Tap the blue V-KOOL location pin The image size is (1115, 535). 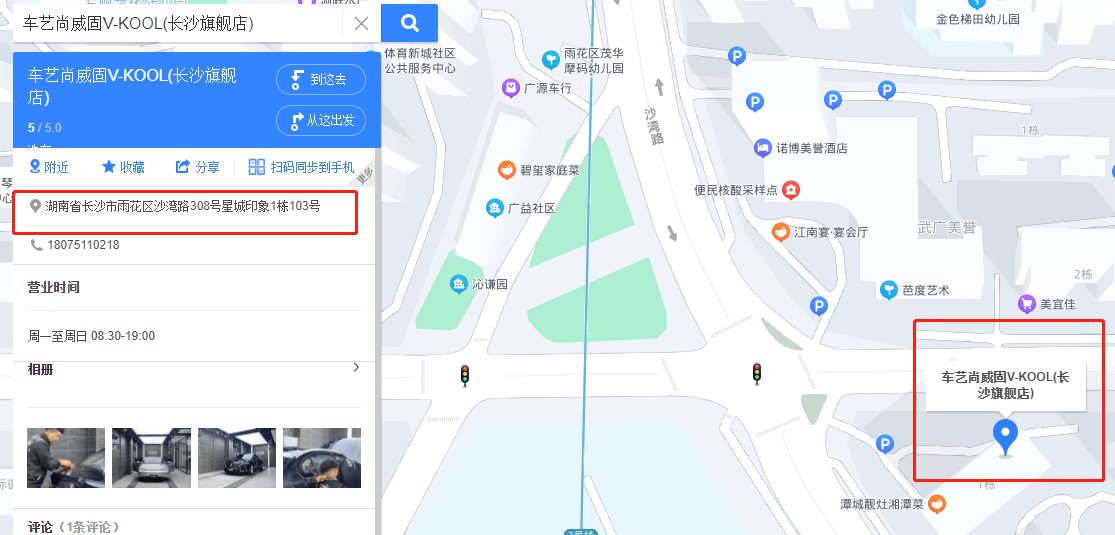(x=1004, y=435)
